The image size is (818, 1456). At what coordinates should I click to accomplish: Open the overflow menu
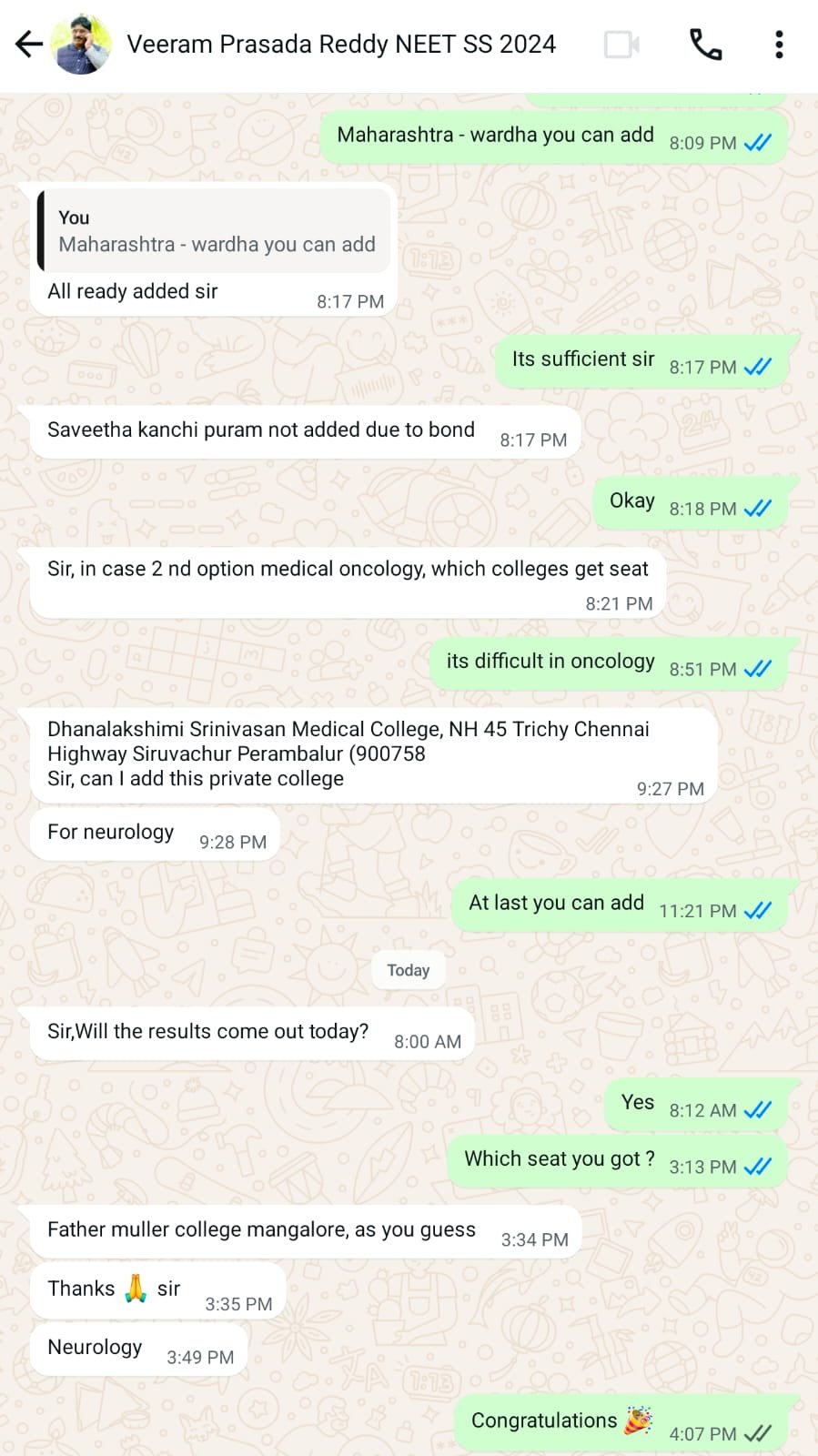[x=779, y=44]
